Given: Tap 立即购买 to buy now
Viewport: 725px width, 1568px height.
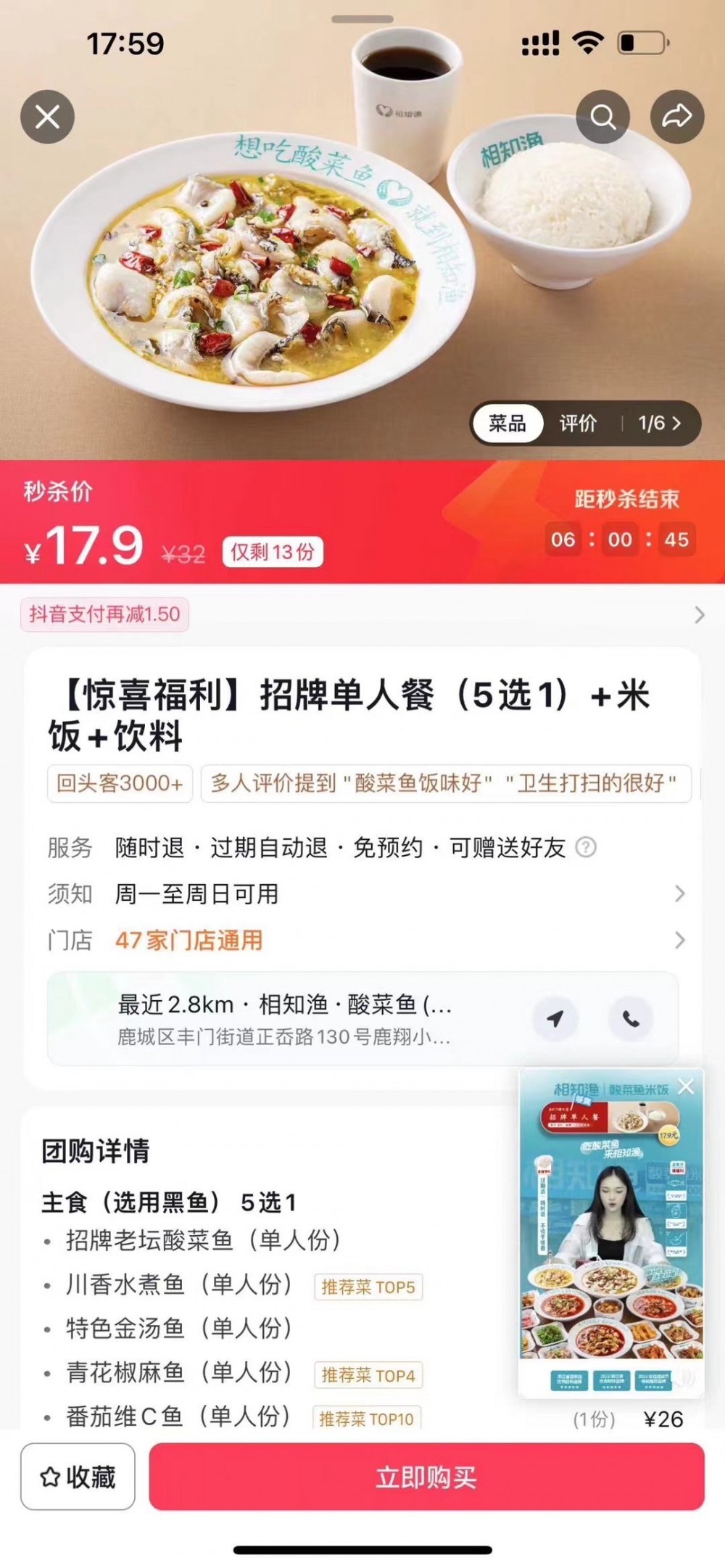Looking at the screenshot, I should click(x=426, y=1477).
